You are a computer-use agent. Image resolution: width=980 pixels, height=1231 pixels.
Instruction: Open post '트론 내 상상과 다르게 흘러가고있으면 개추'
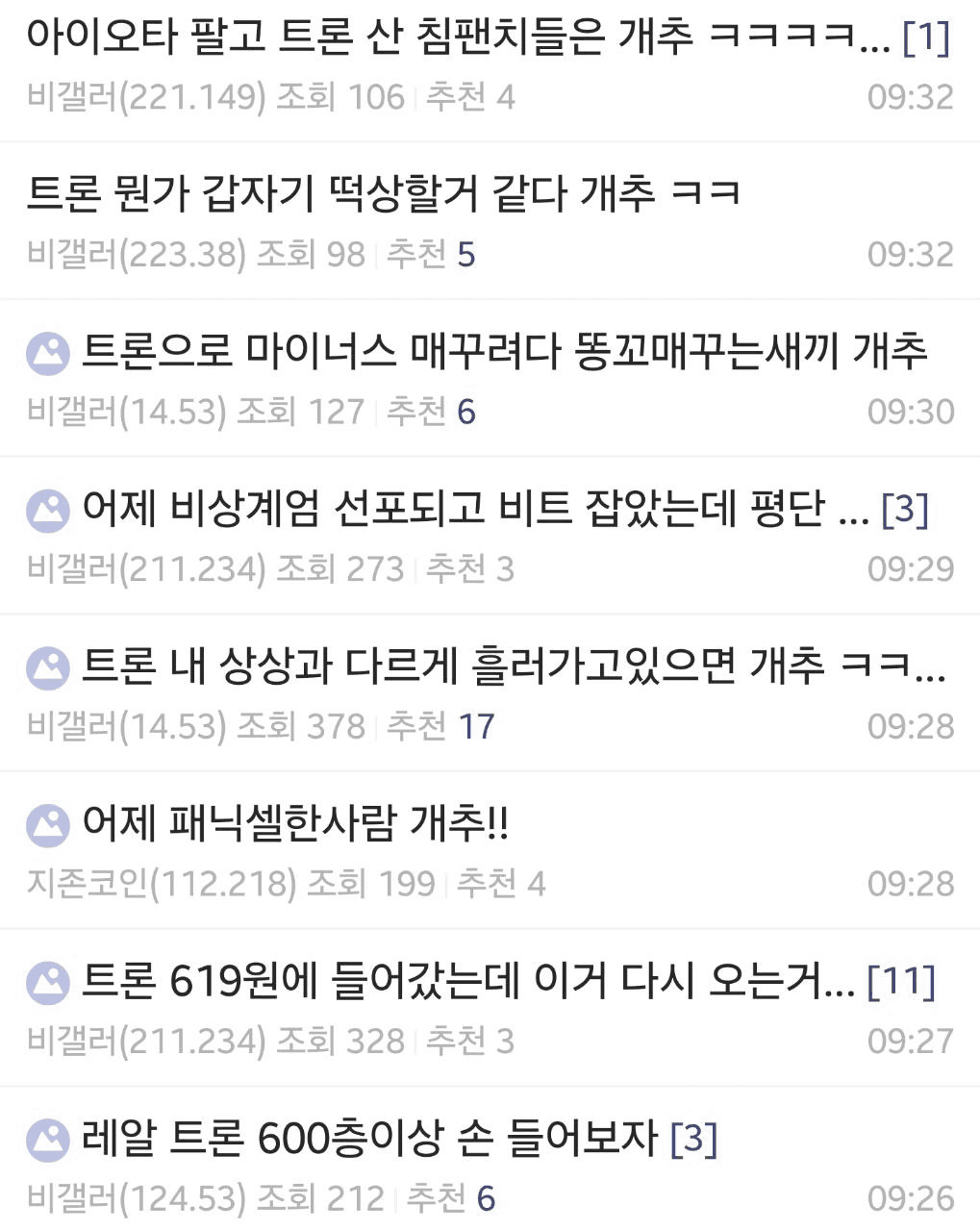[x=510, y=666]
